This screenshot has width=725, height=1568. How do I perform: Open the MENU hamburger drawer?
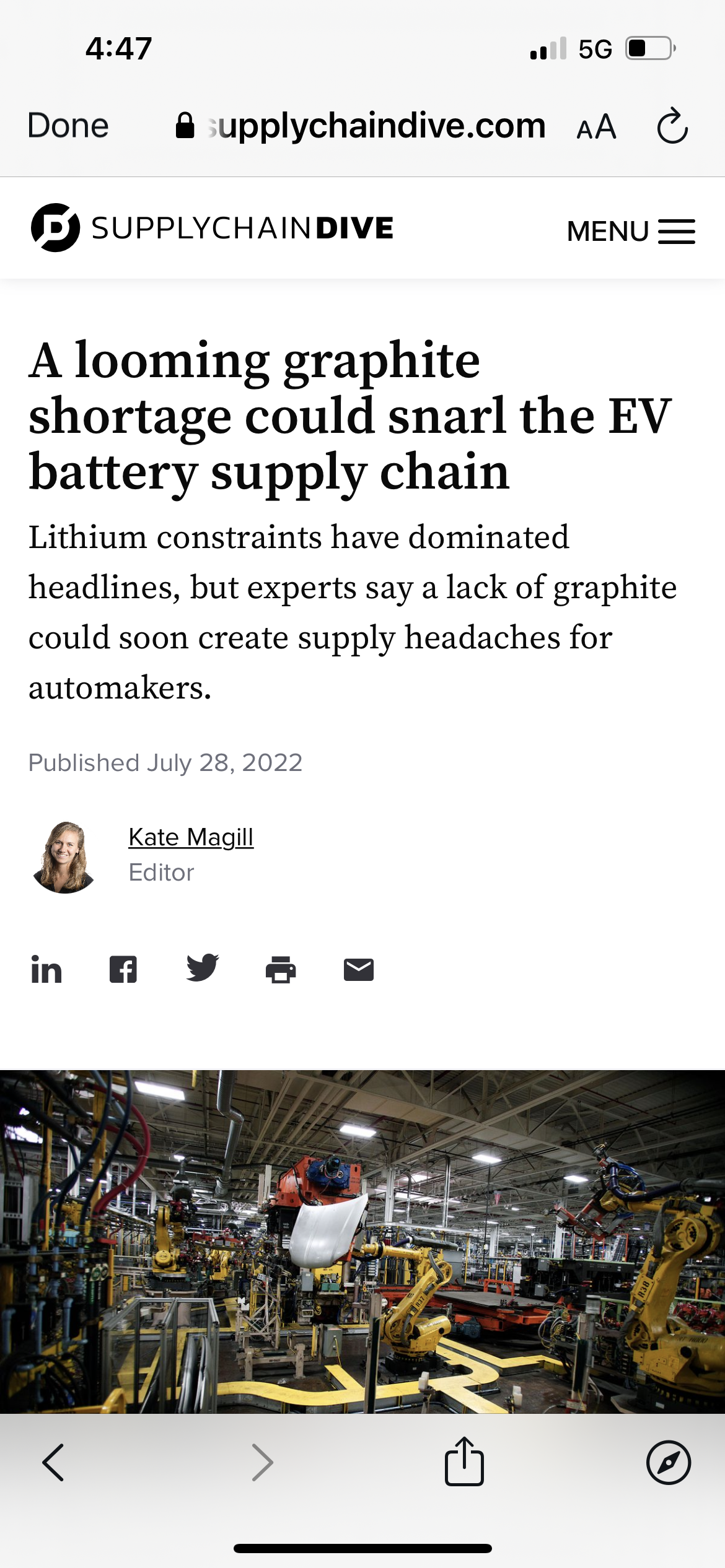630,231
